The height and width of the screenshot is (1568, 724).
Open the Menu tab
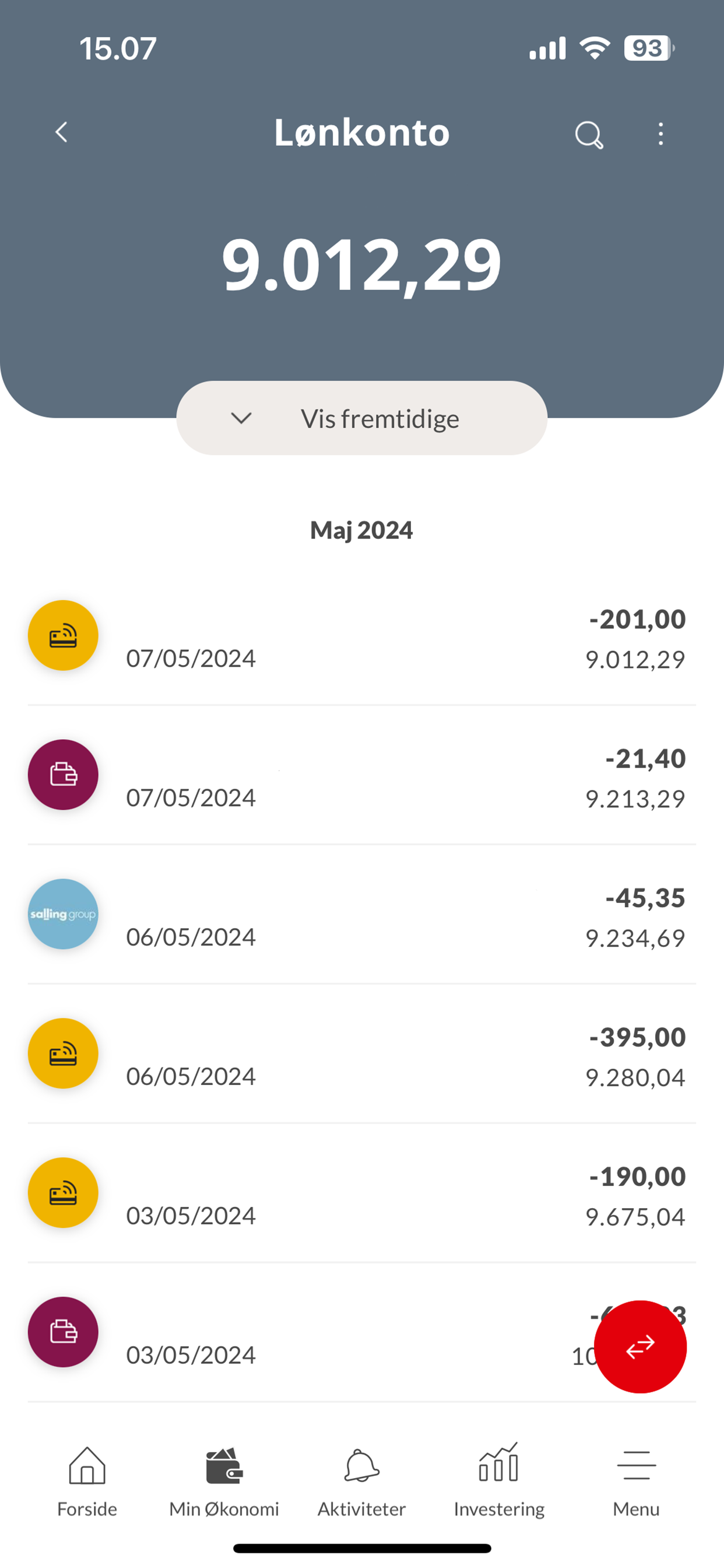coord(637,1482)
